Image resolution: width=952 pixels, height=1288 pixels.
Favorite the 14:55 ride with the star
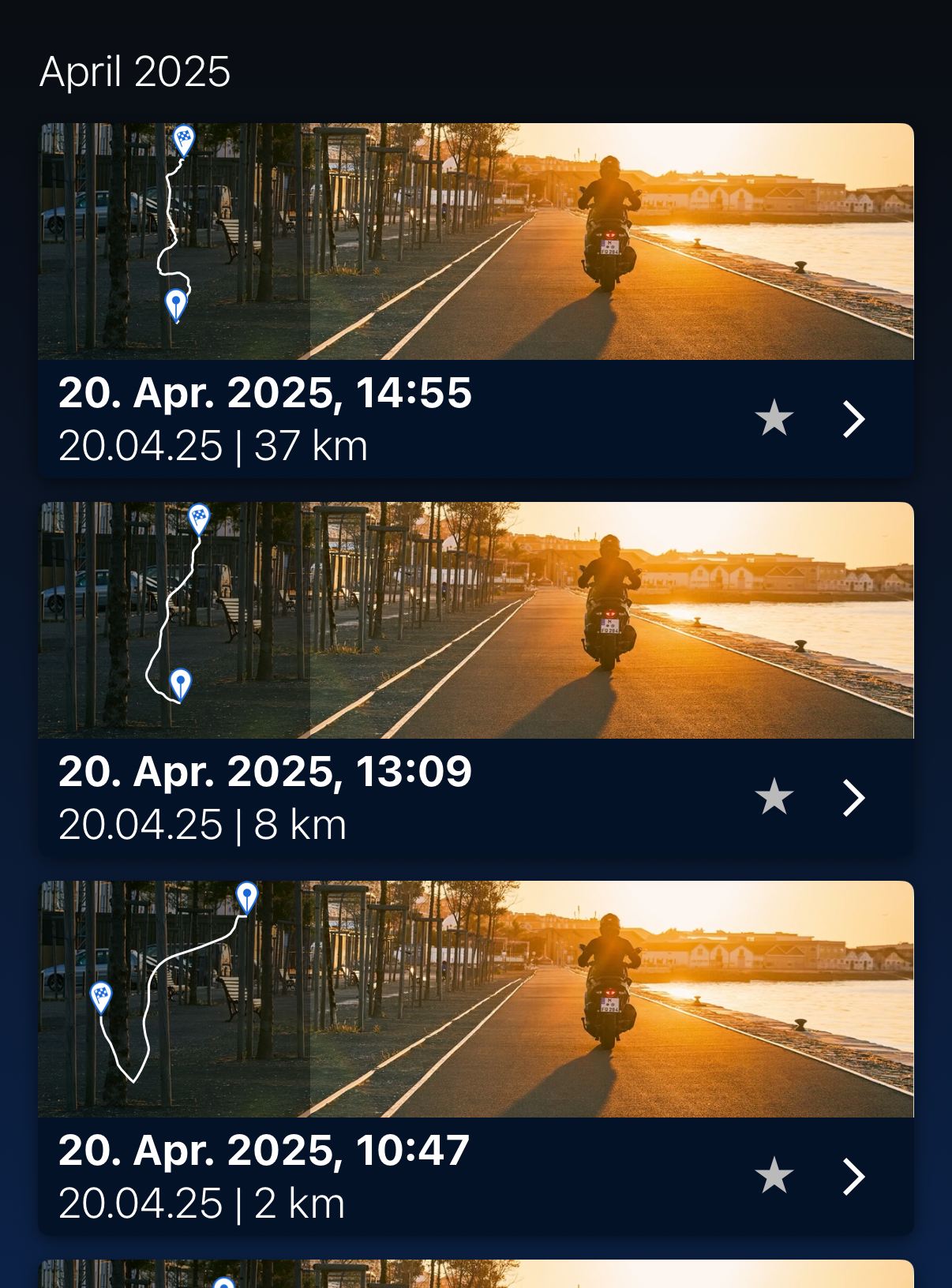pyautogui.click(x=774, y=417)
